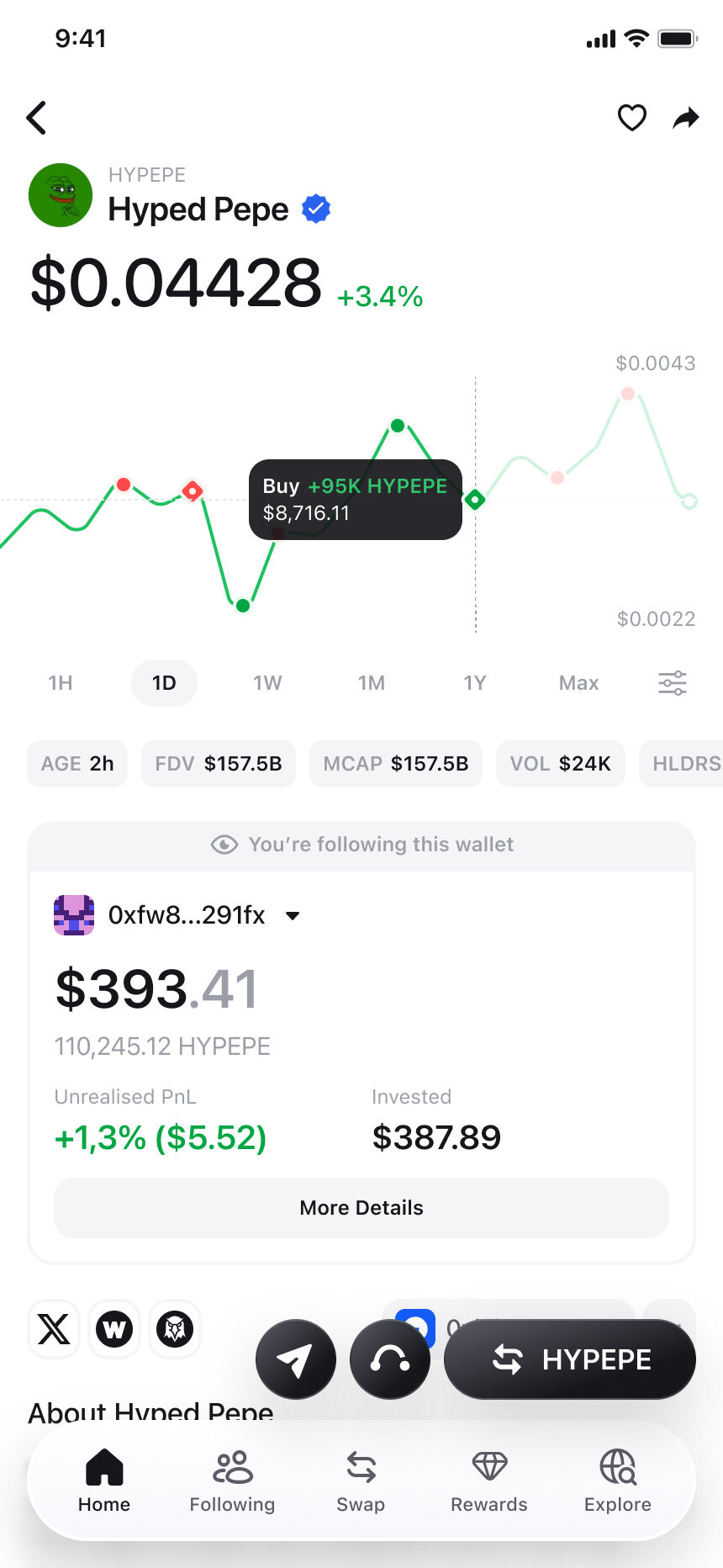Add Hyped Pepe to favorites

[x=631, y=118]
